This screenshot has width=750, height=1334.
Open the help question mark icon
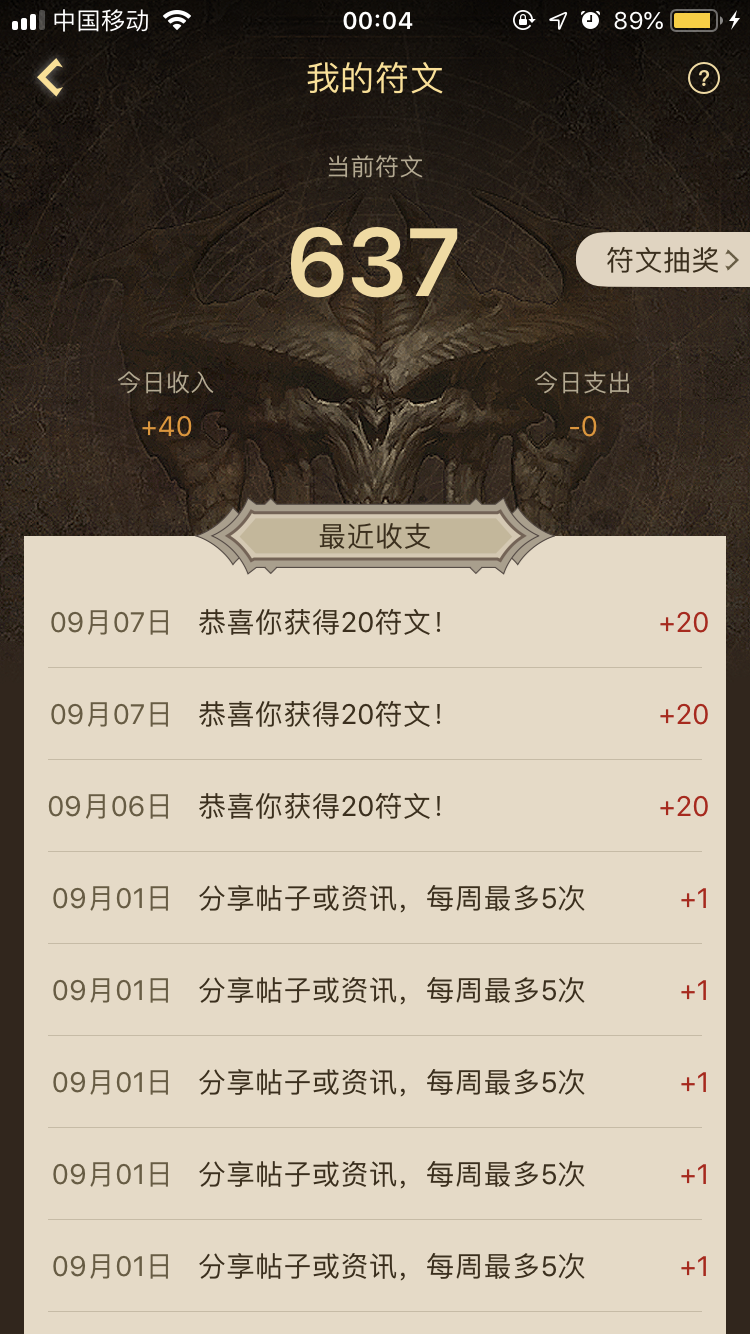(703, 78)
